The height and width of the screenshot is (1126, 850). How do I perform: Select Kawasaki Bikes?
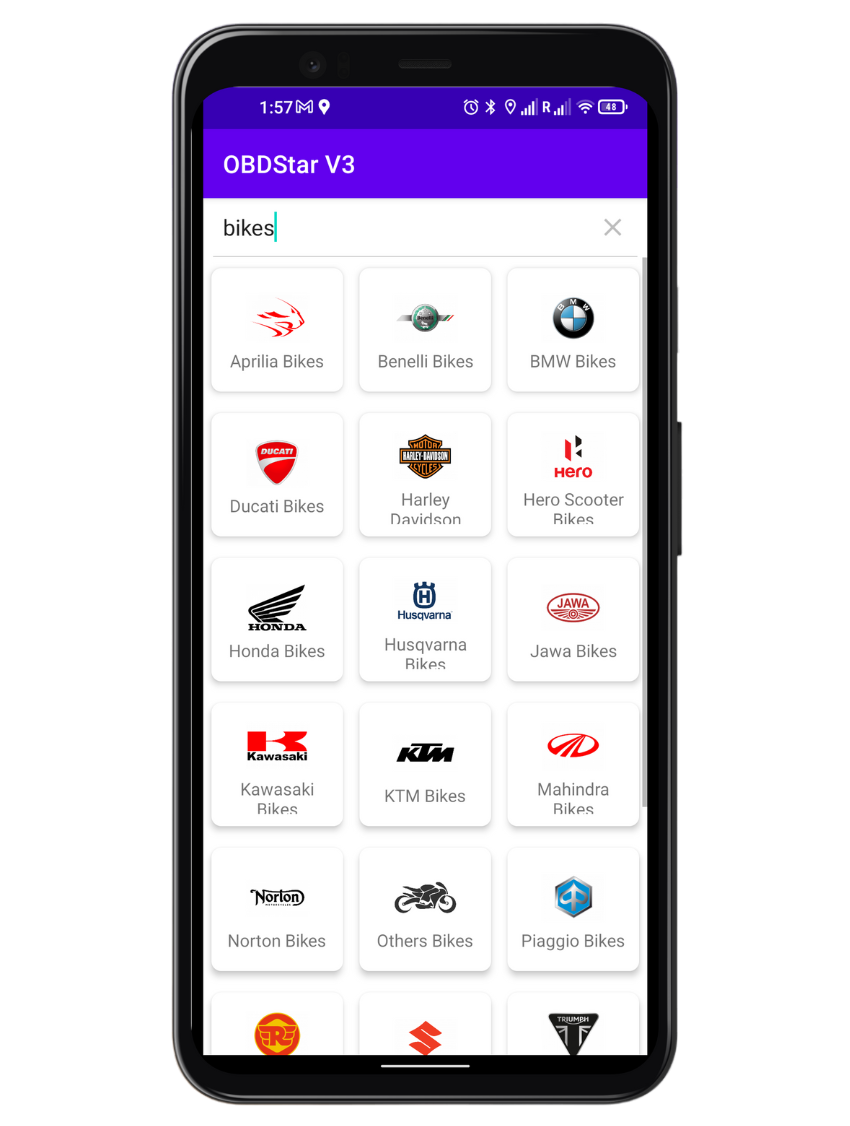point(277,765)
